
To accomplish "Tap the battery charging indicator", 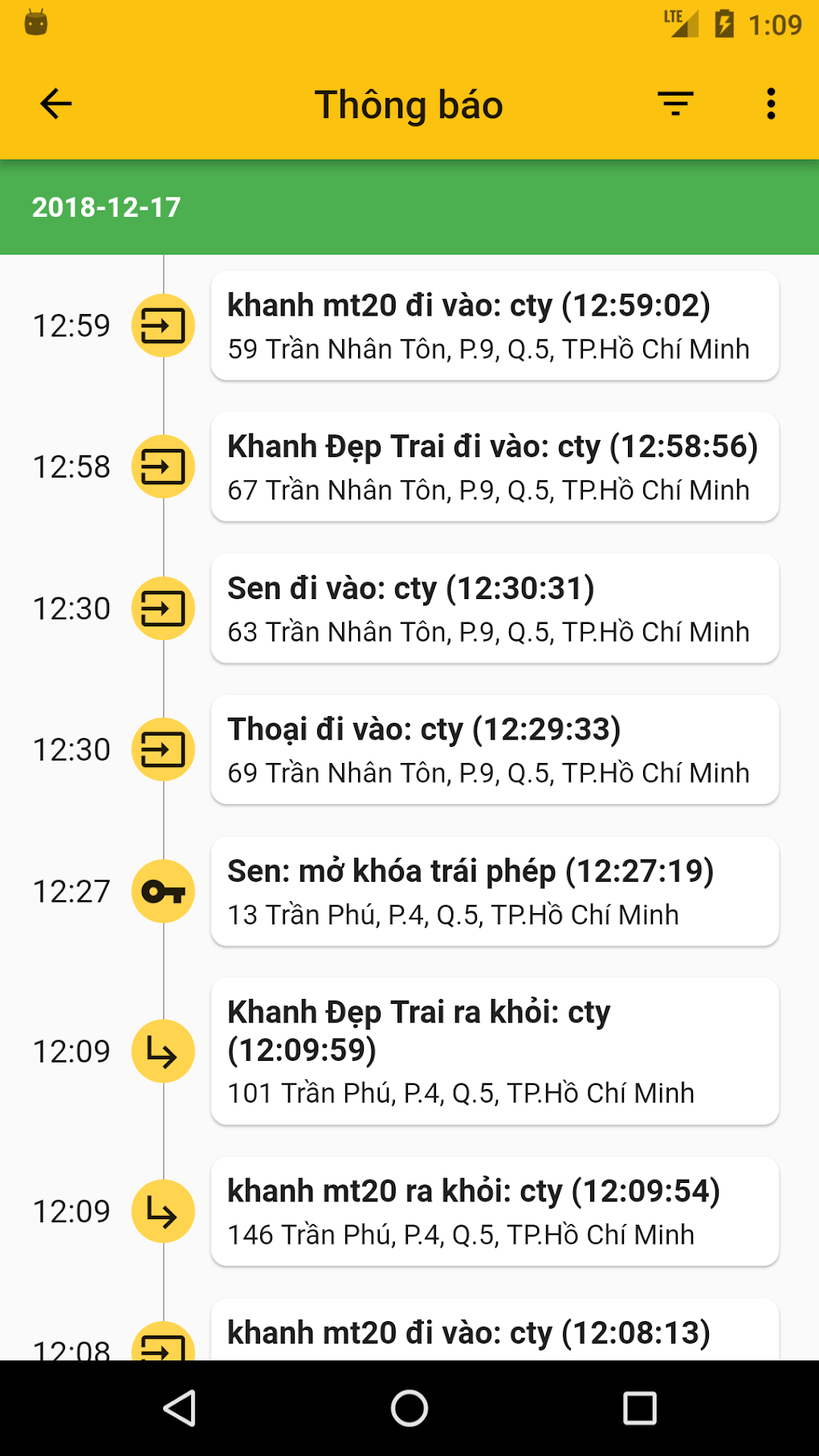I will coord(722,23).
